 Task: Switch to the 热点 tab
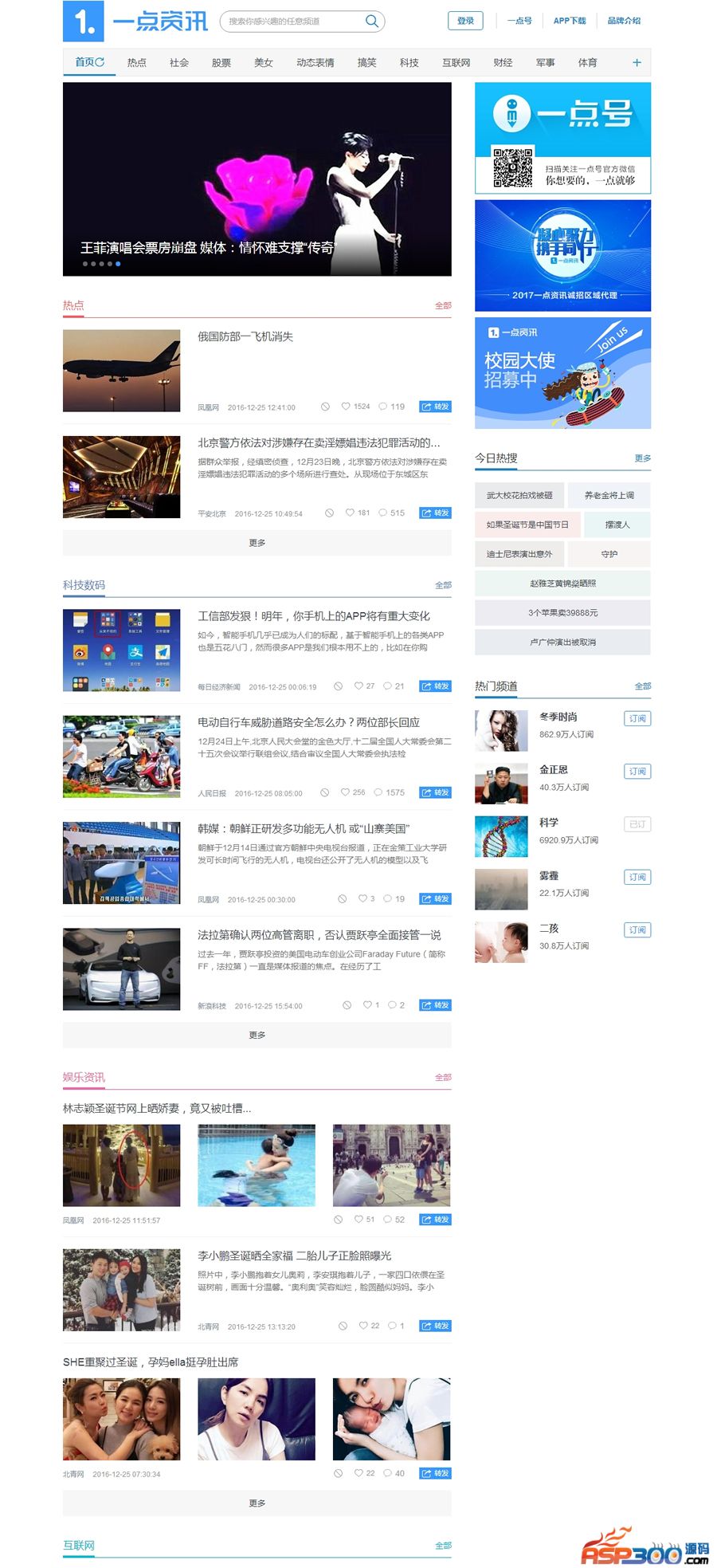click(137, 62)
